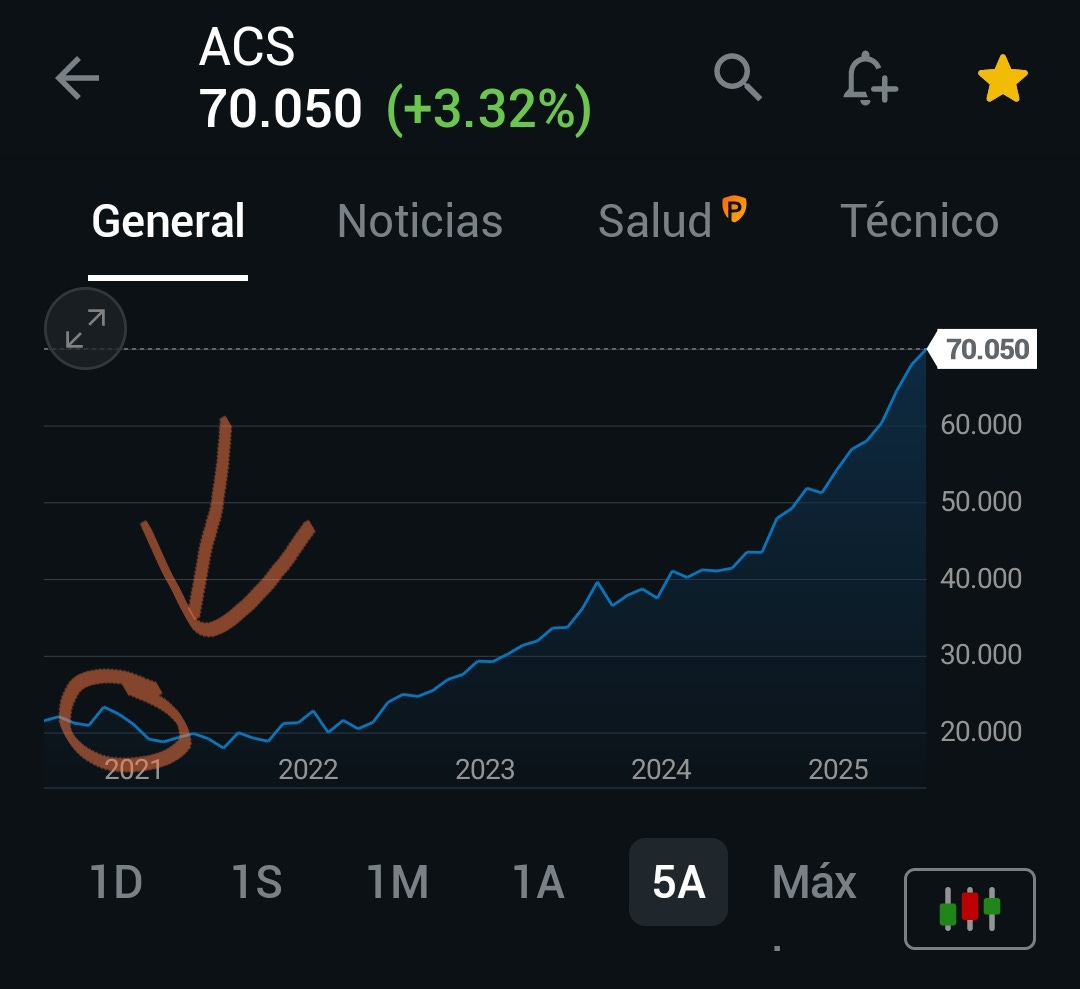
Task: Switch to the Técnico tab
Action: coord(919,221)
